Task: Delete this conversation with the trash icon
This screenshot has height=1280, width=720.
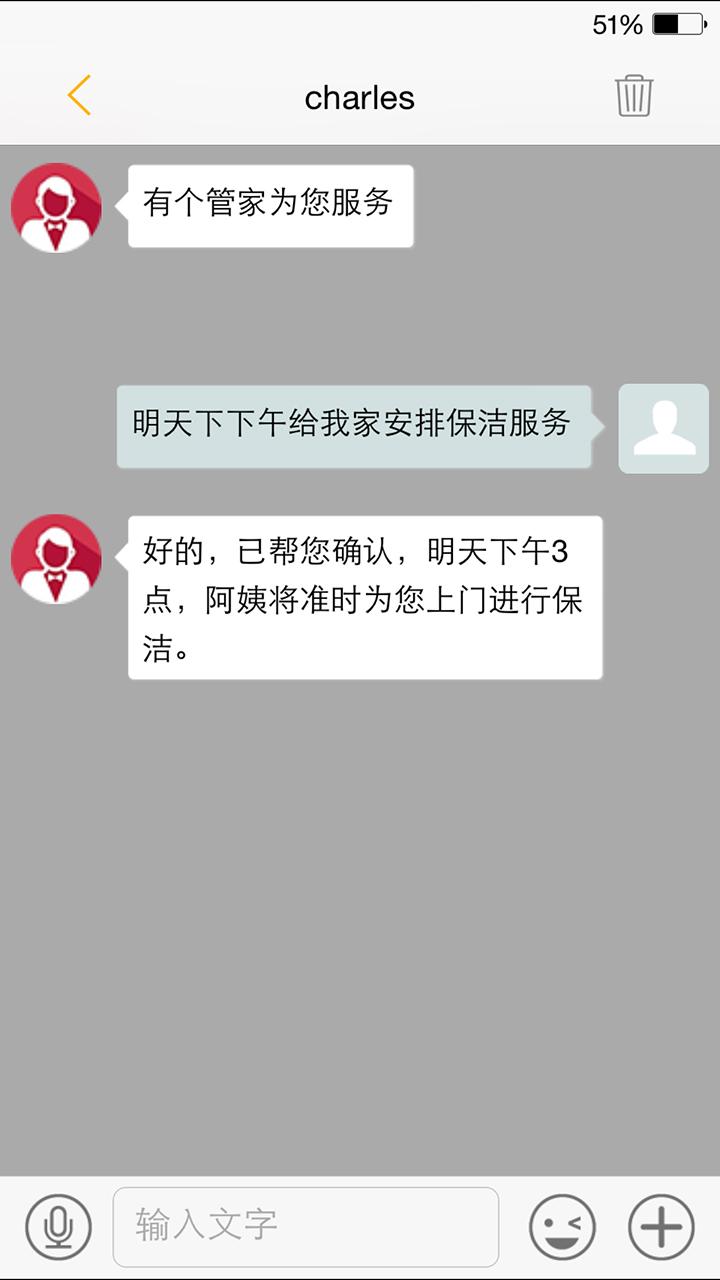Action: pyautogui.click(x=634, y=96)
